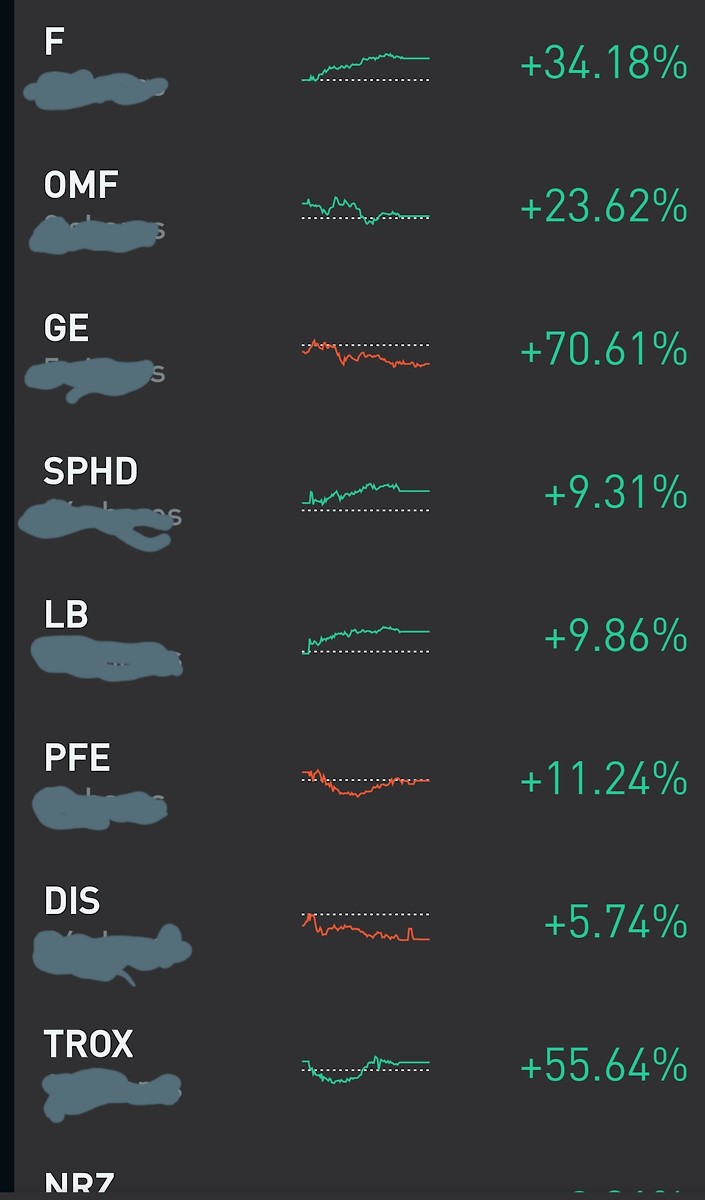The height and width of the screenshot is (1200, 705).
Task: Toggle GE's +70.61% return display
Action: pyautogui.click(x=603, y=351)
